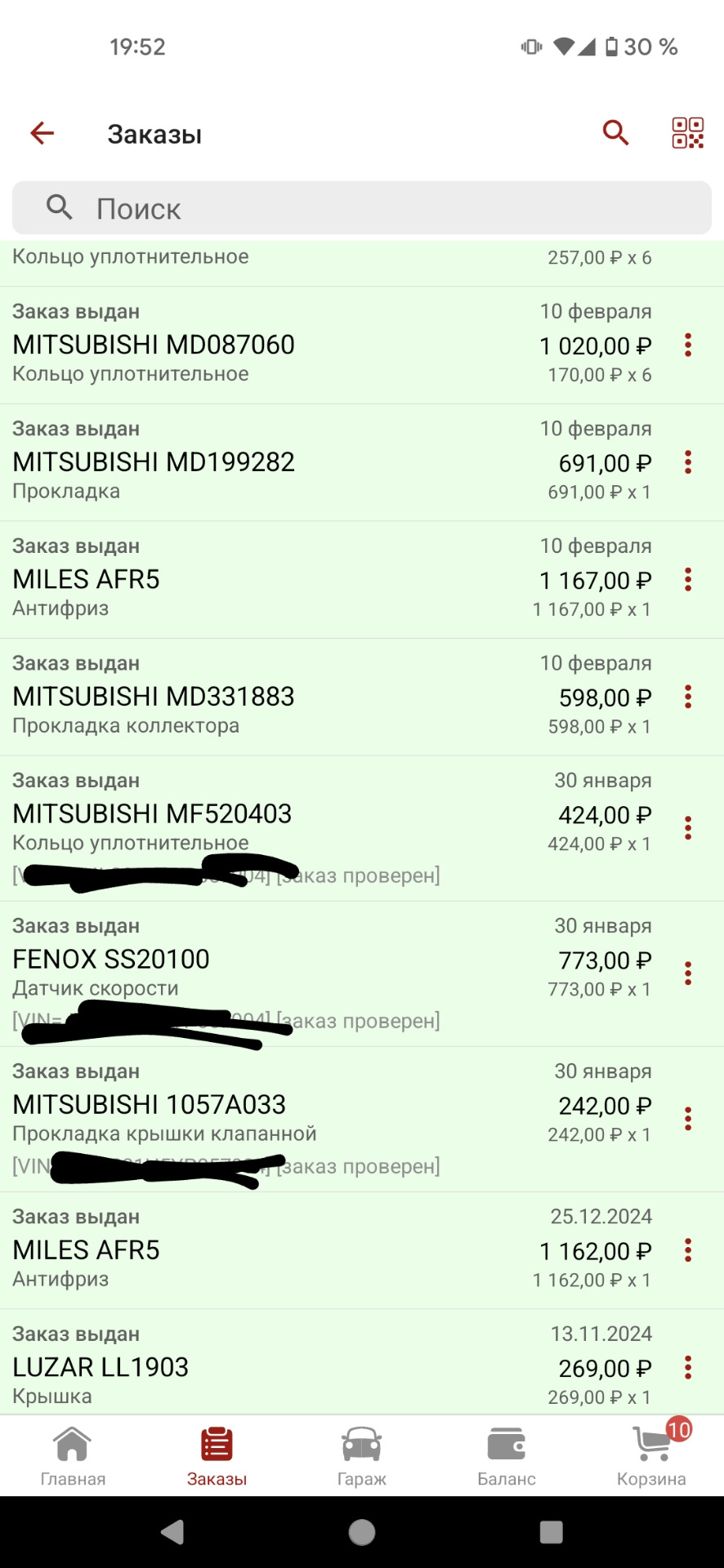Open the options menu for MITSUBISHI MD331883
The image size is (724, 1568).
click(688, 697)
